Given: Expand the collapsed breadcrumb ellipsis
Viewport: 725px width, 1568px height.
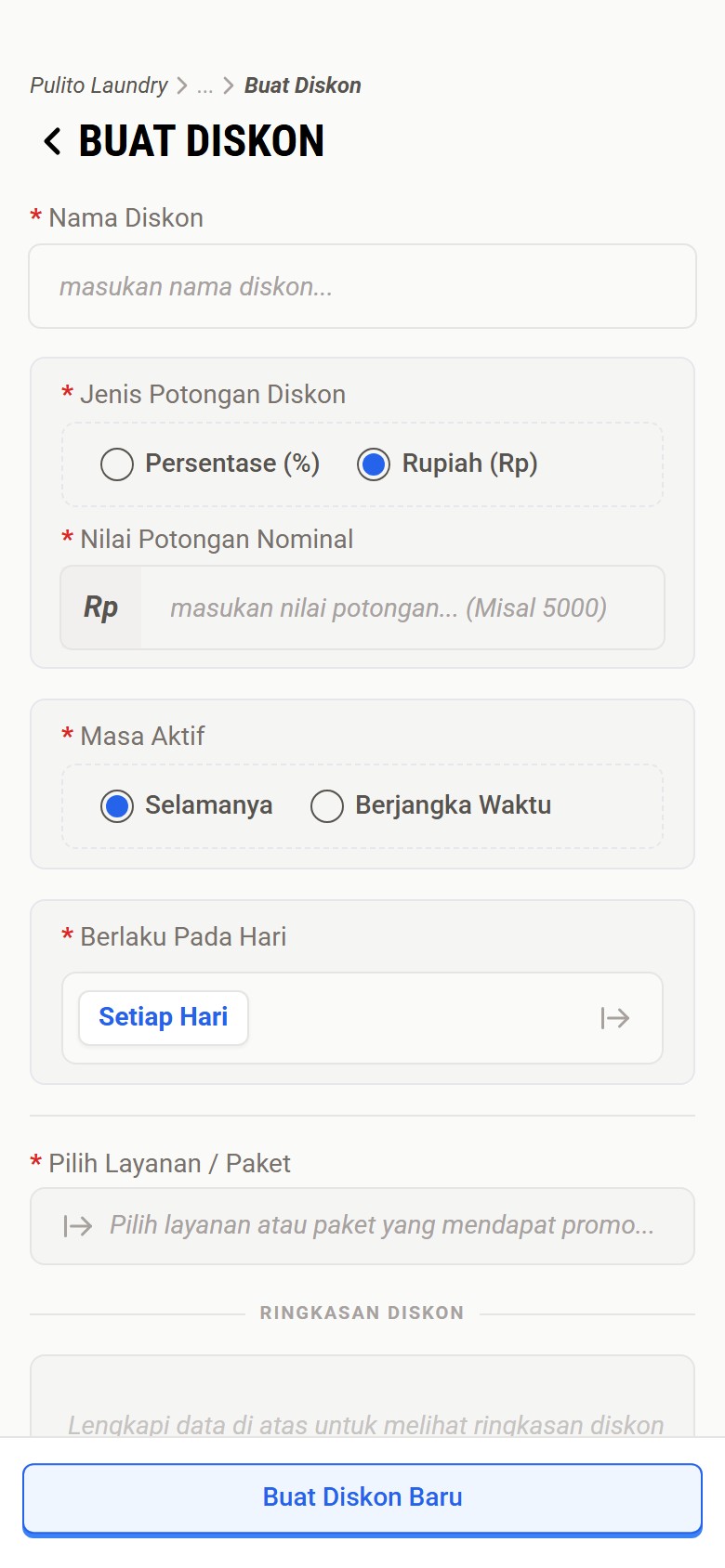Looking at the screenshot, I should (205, 85).
